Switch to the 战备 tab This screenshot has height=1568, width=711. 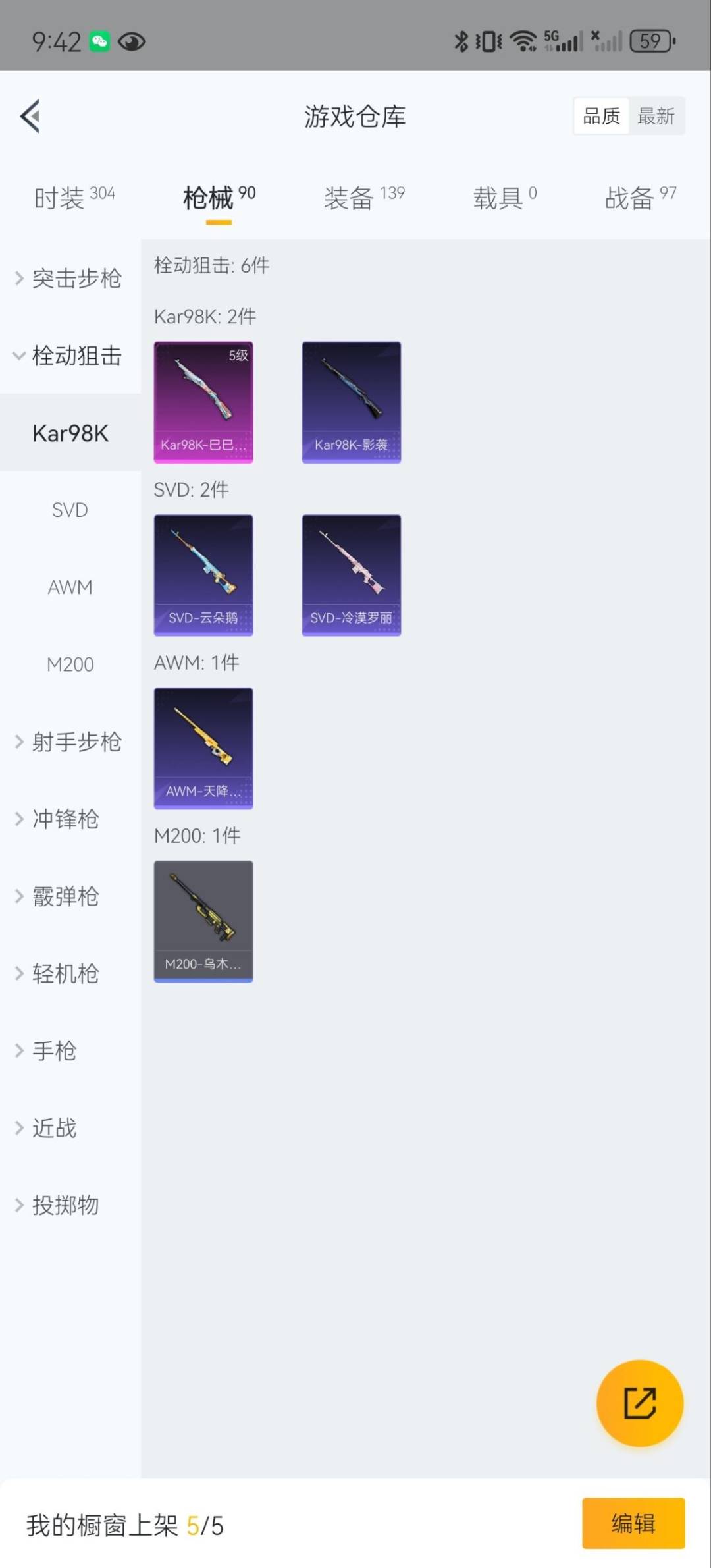pos(640,198)
